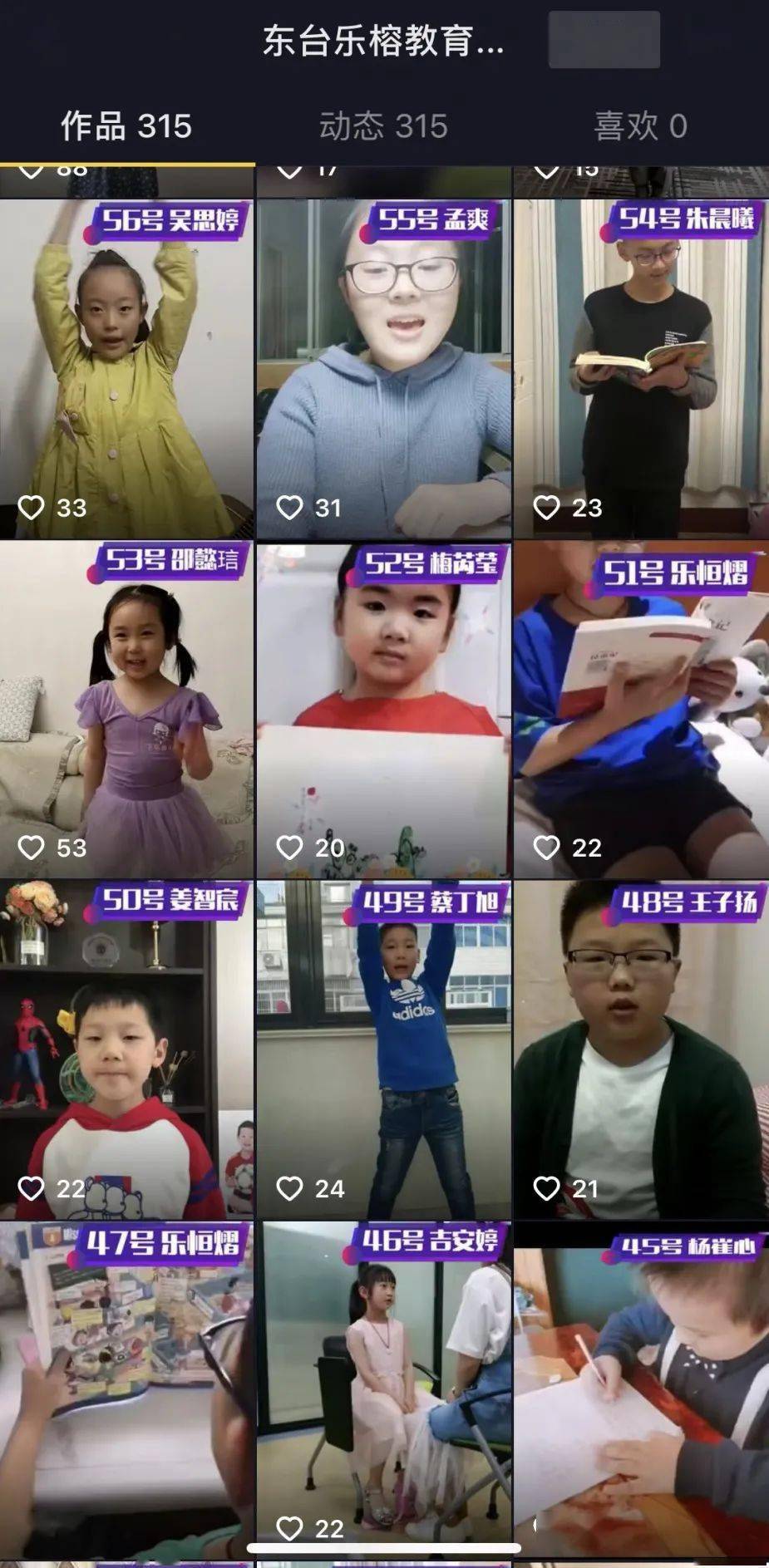Play the 51号 乐恒熠 video
Image resolution: width=769 pixels, height=1568 pixels.
click(640, 709)
